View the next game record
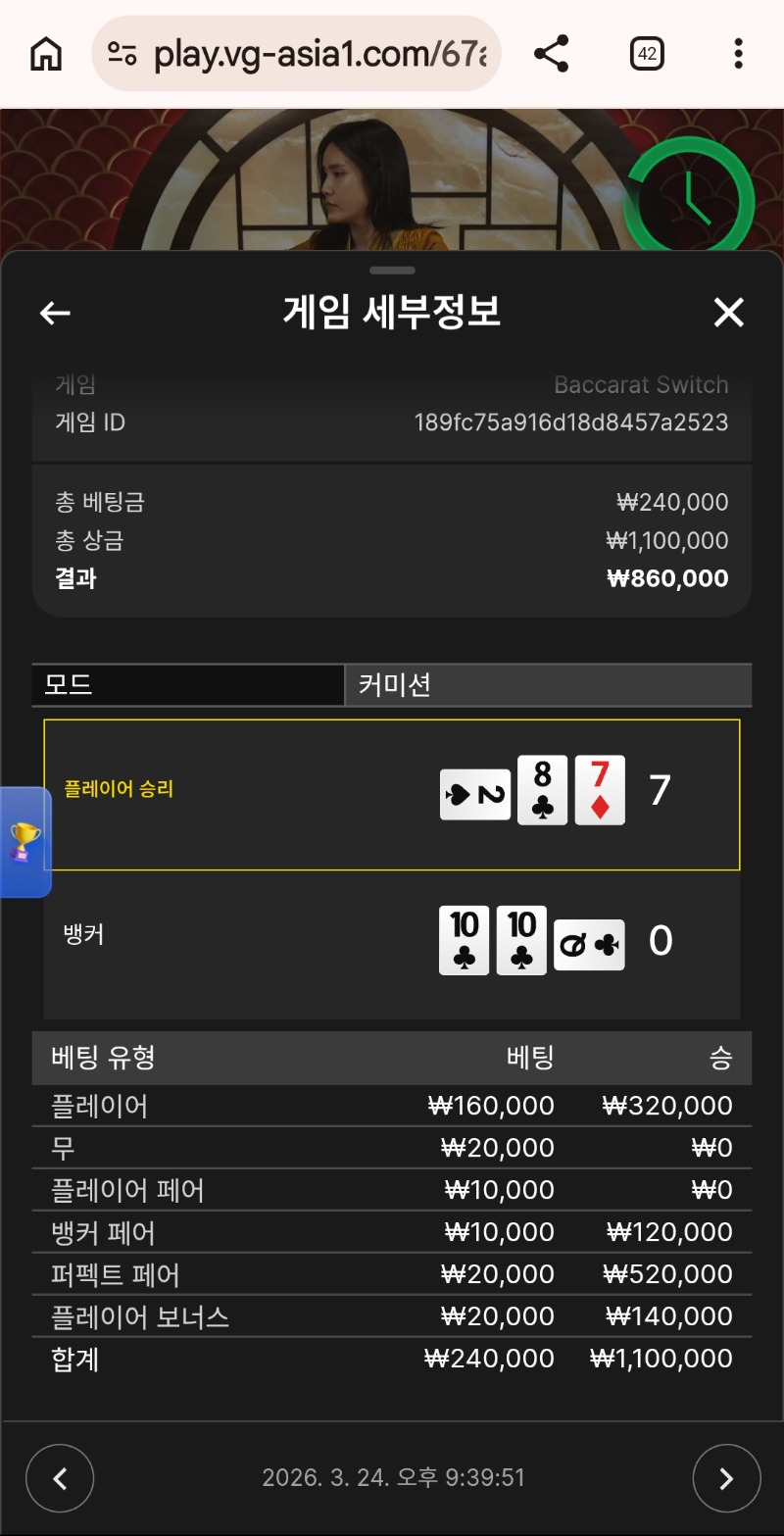Image resolution: width=784 pixels, height=1536 pixels. tap(726, 1478)
